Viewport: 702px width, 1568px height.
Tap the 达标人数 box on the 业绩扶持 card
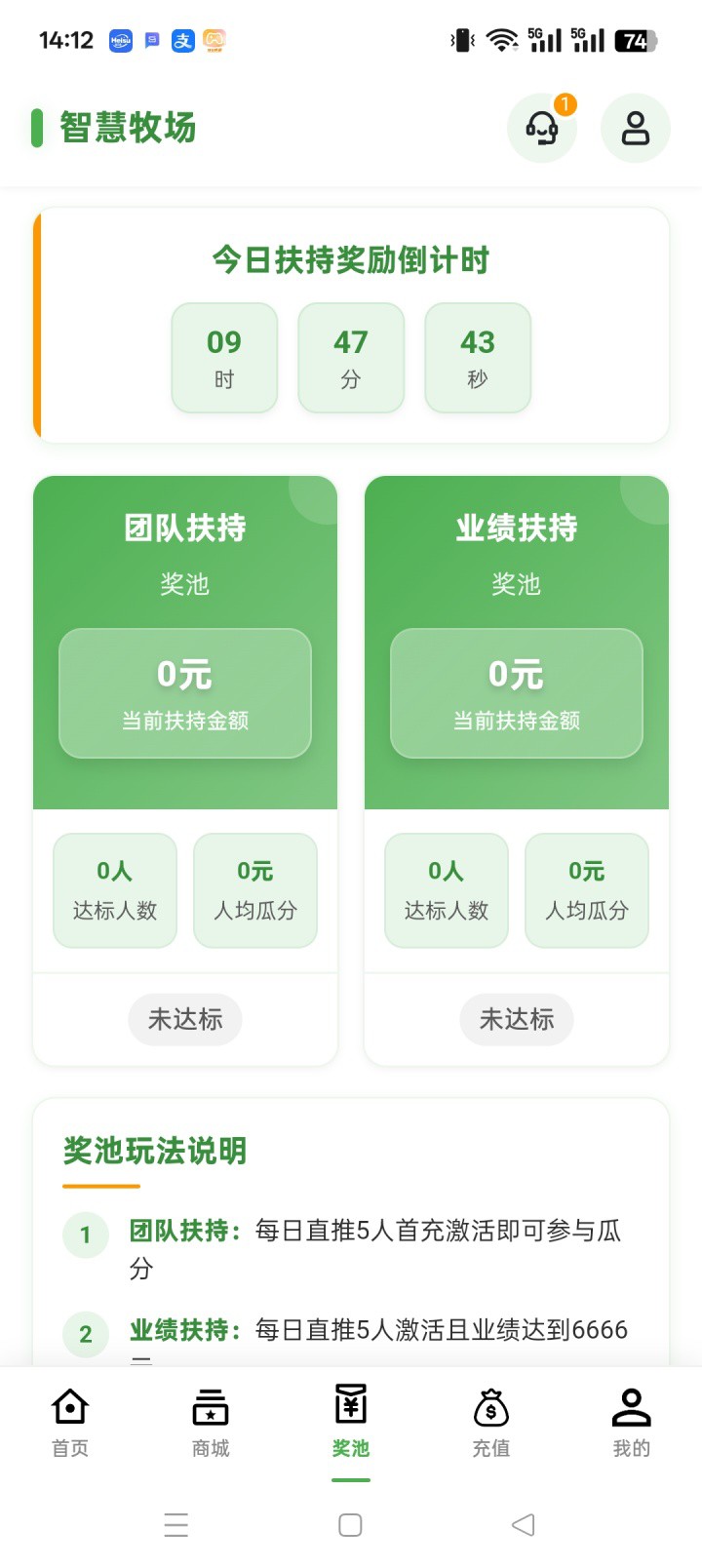click(x=446, y=890)
